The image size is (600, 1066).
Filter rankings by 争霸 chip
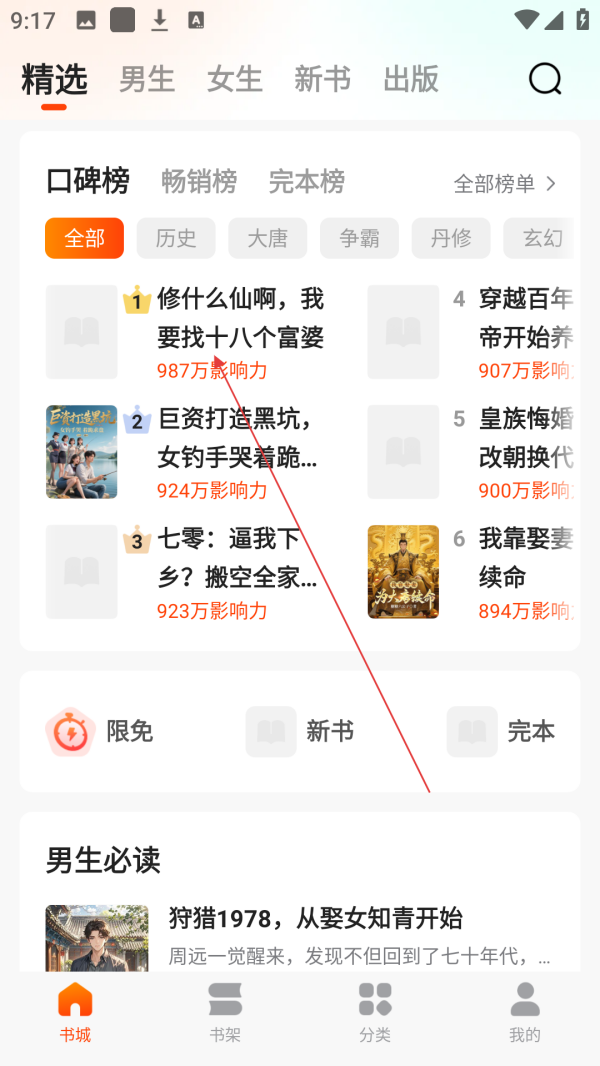(359, 238)
